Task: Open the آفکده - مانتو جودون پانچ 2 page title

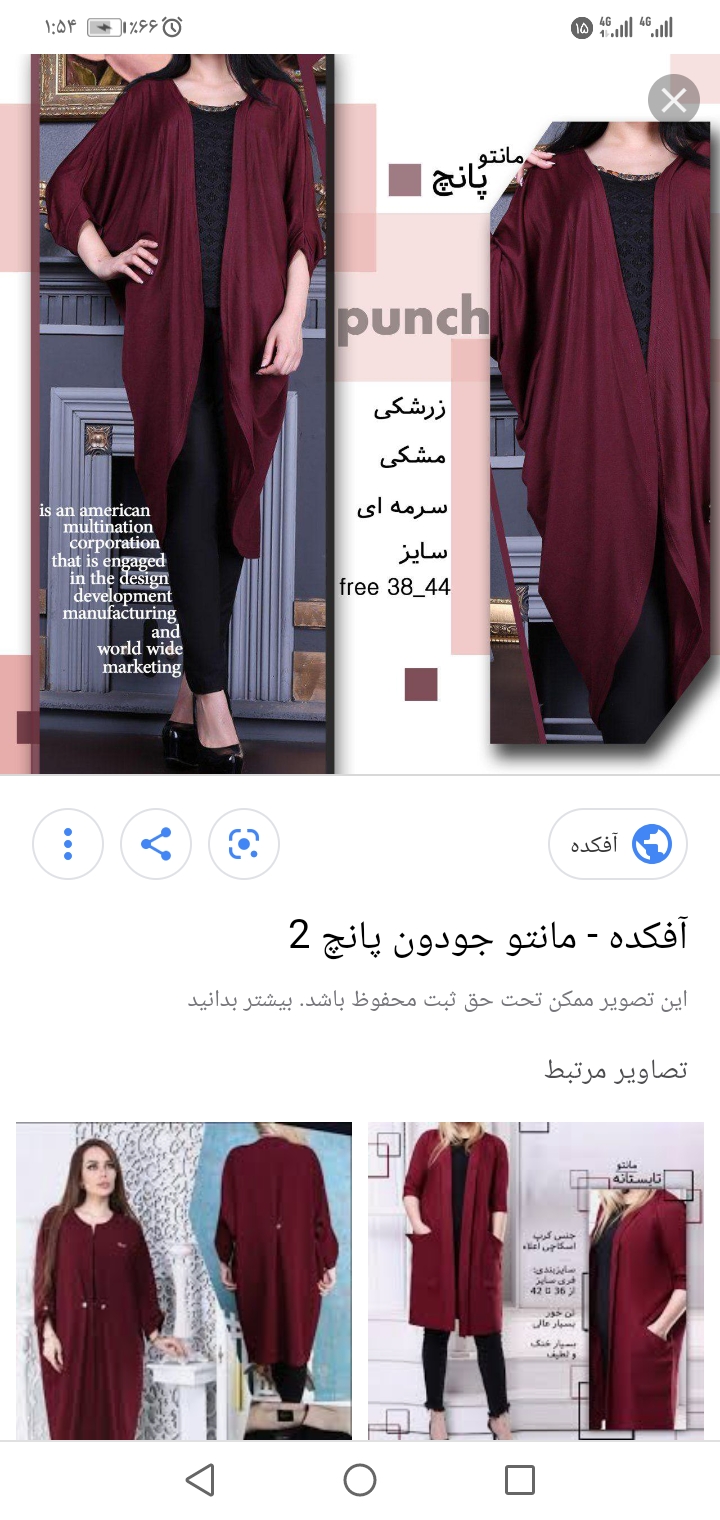Action: point(488,936)
